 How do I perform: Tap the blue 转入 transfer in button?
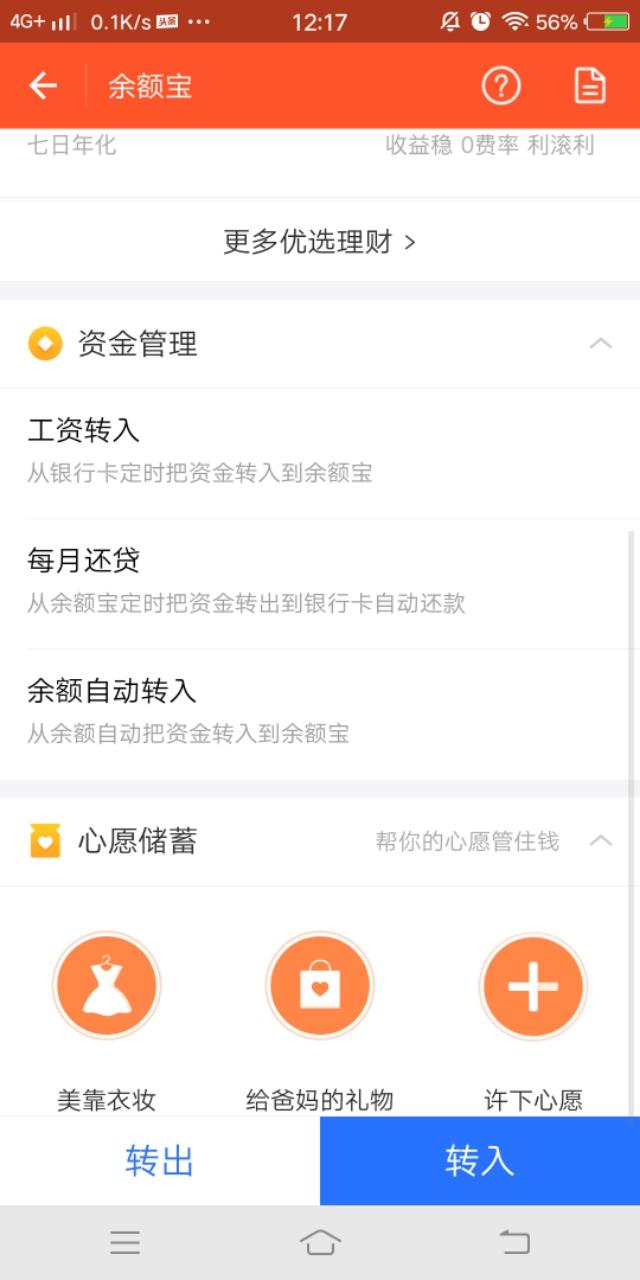[x=480, y=1161]
